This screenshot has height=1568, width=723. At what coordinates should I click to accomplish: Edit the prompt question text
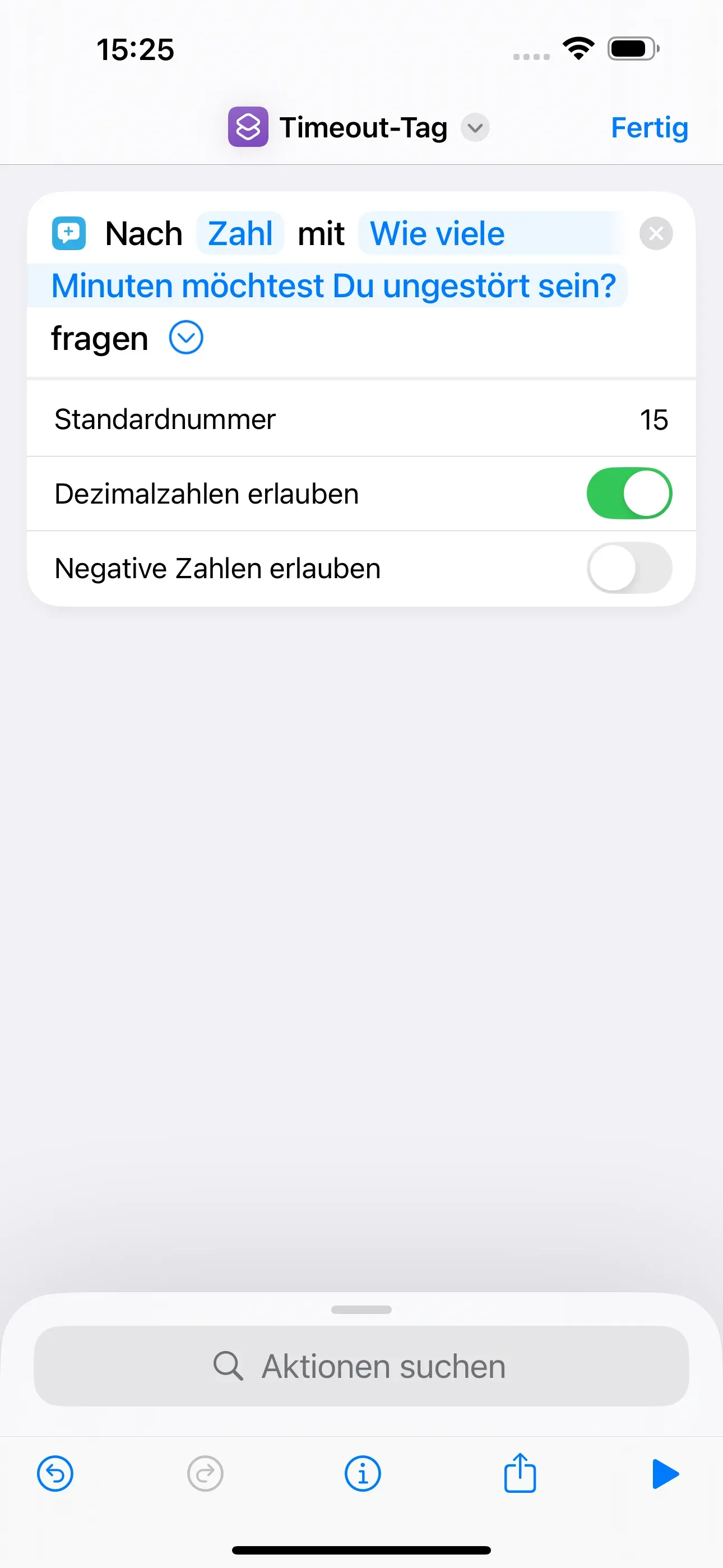(x=332, y=261)
